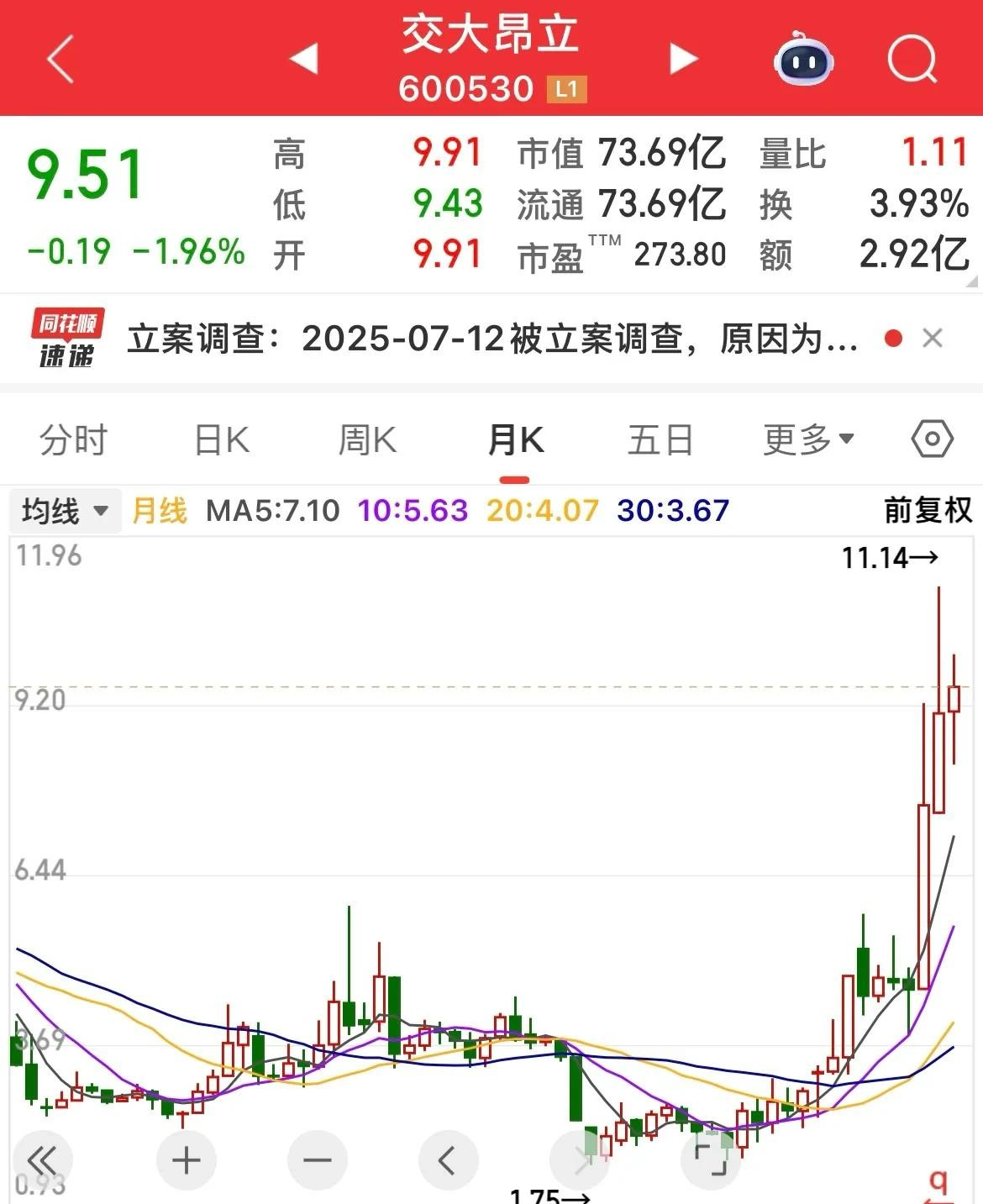
Task: Open the search icon
Action: pyautogui.click(x=912, y=59)
